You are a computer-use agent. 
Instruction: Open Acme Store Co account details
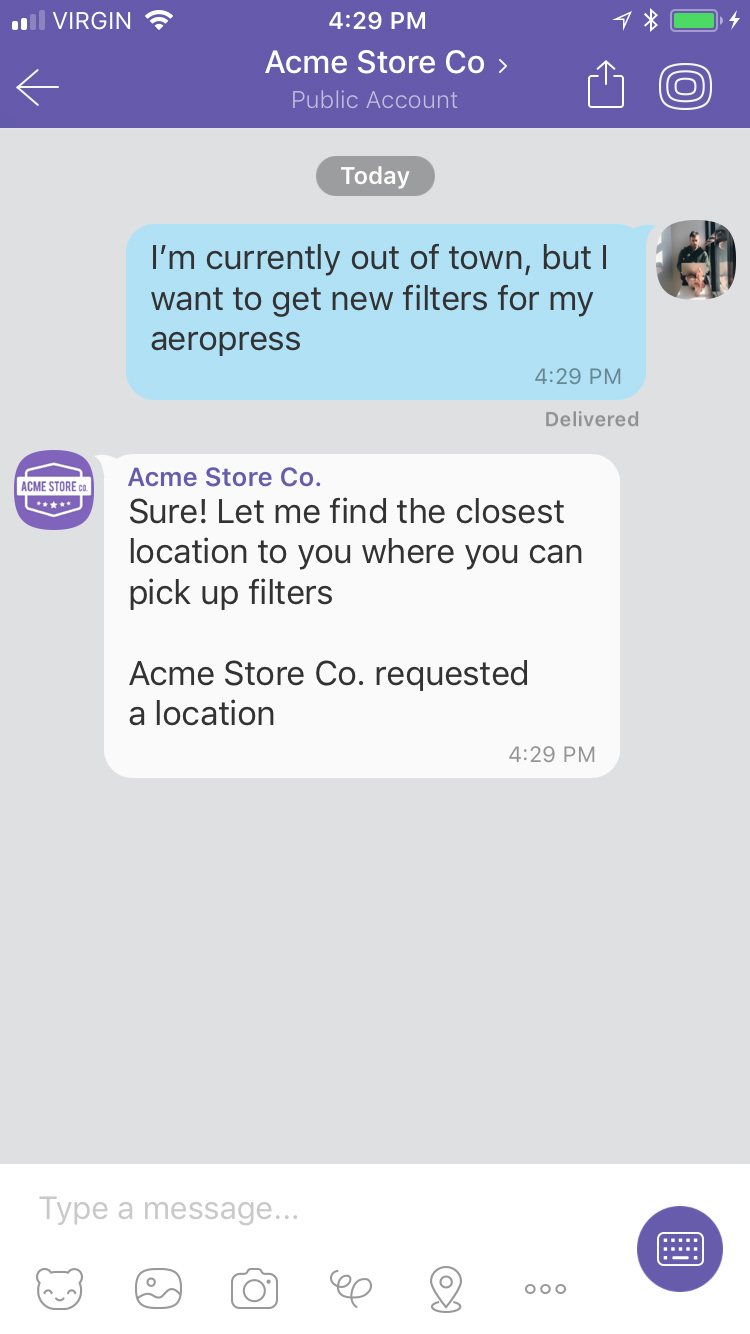[x=385, y=64]
